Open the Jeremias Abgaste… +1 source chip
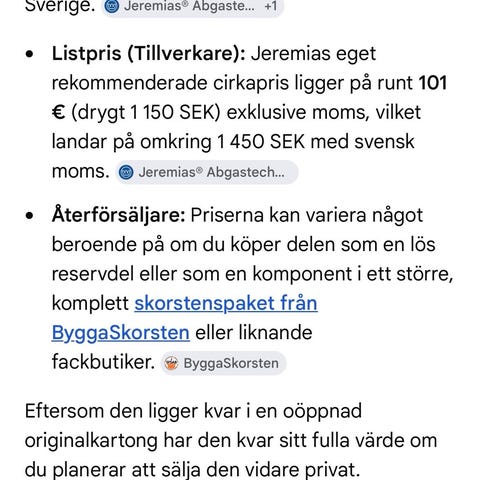The width and height of the screenshot is (480, 480). pyautogui.click(x=192, y=7)
